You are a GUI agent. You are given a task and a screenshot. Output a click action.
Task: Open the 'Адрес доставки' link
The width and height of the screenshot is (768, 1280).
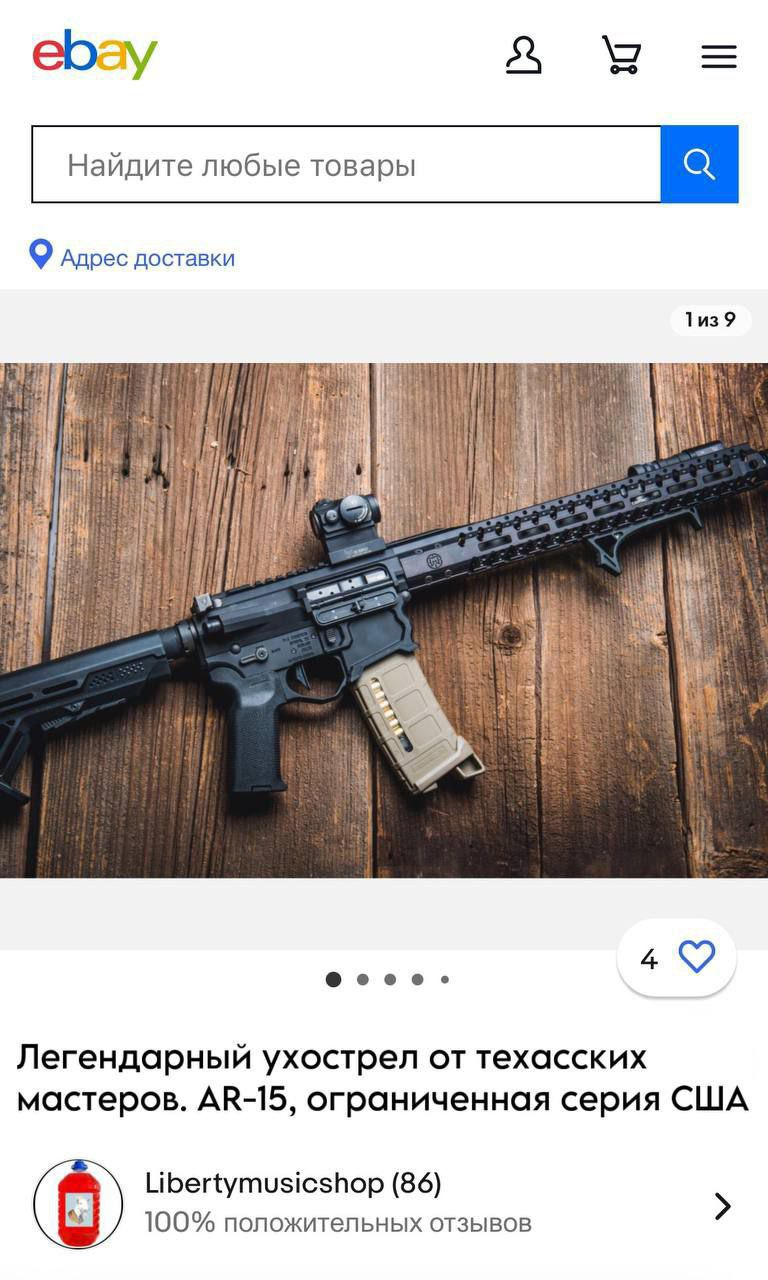pos(147,258)
